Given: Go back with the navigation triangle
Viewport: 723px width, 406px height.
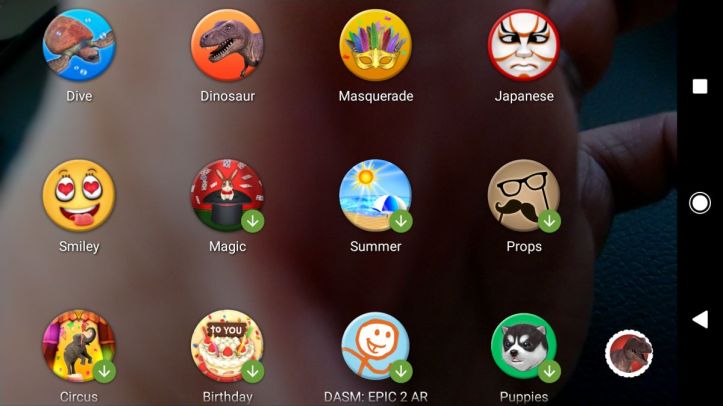Looking at the screenshot, I should [700, 319].
